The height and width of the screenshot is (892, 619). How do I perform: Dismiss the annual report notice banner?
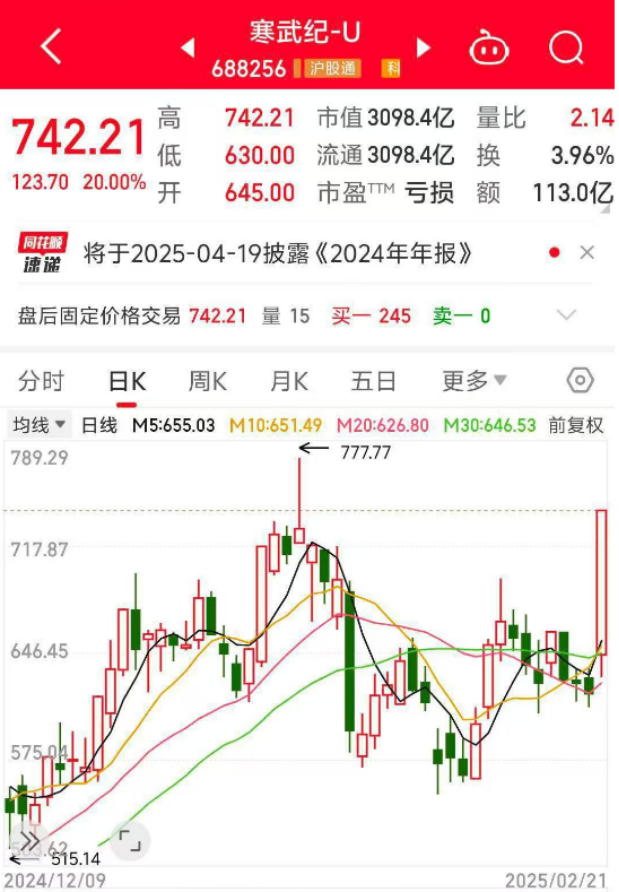[x=587, y=253]
